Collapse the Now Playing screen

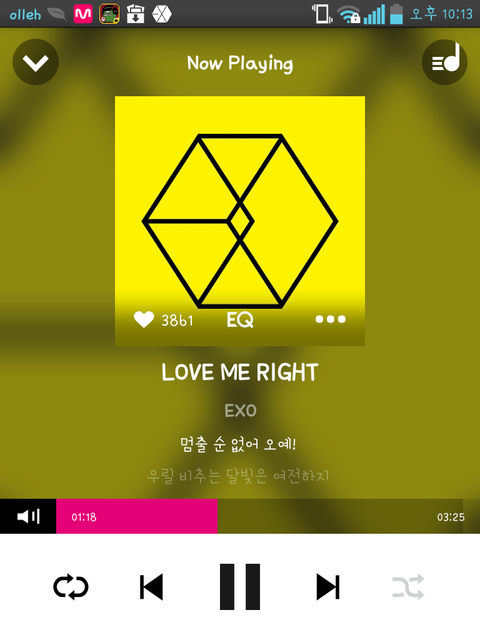pyautogui.click(x=36, y=62)
